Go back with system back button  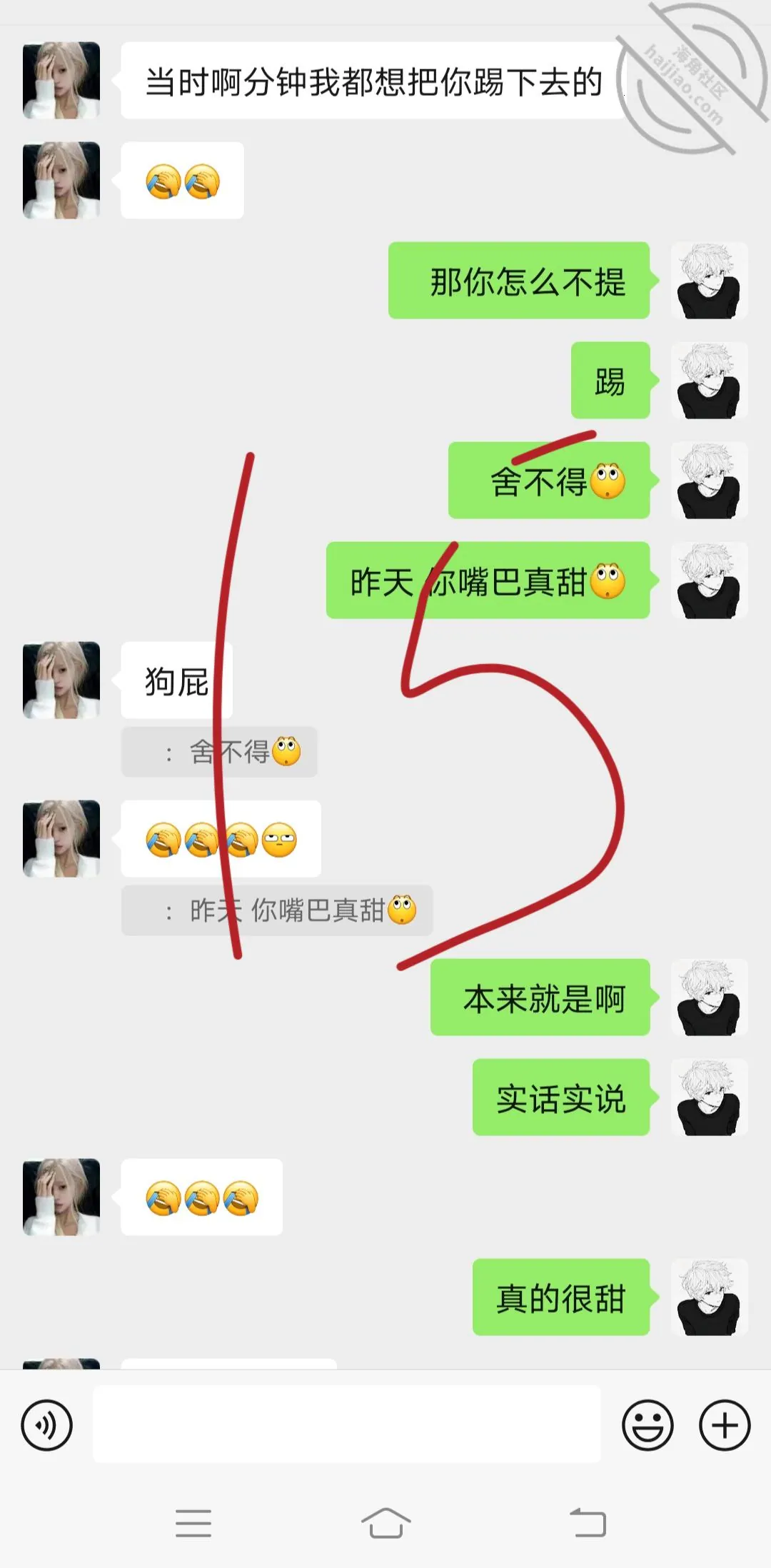[x=588, y=1522]
